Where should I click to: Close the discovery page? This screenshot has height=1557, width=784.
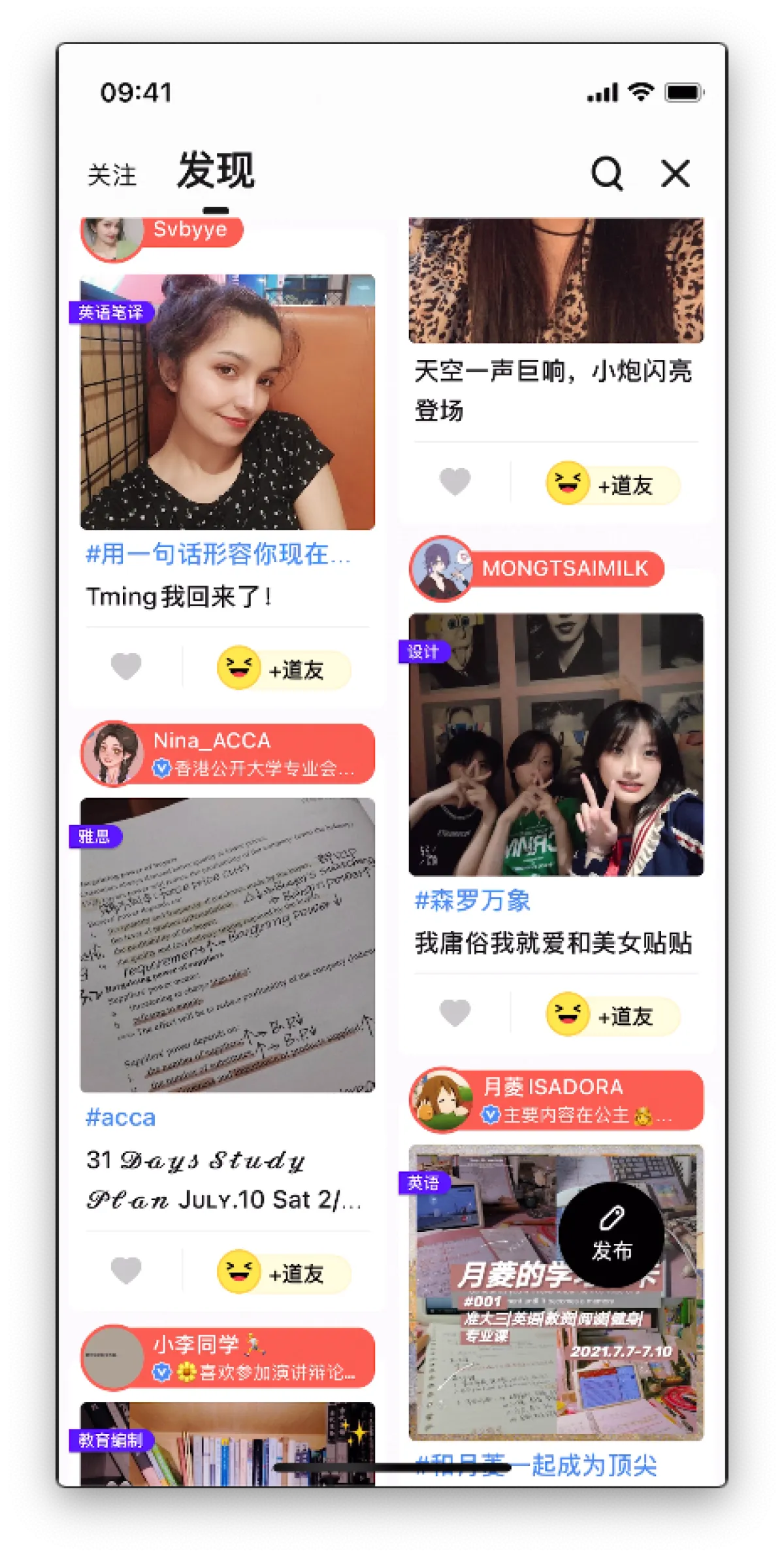tap(675, 174)
